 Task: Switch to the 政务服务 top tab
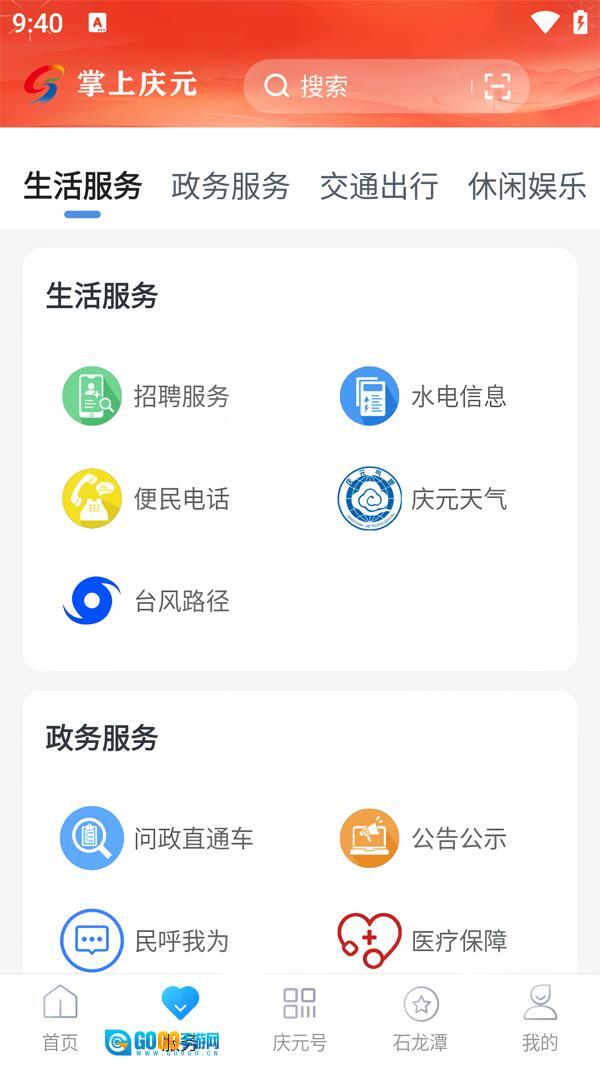click(230, 186)
